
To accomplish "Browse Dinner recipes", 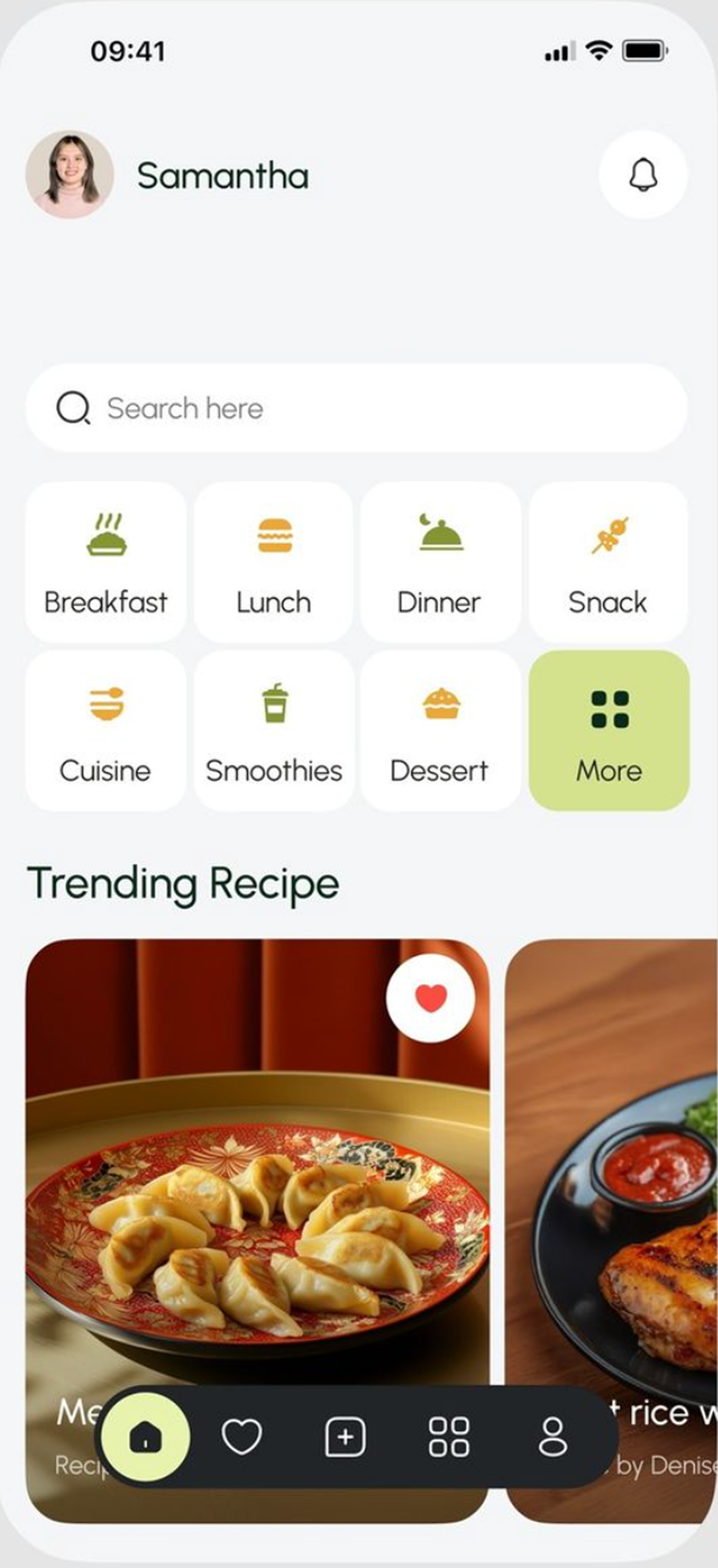I will coord(440,562).
